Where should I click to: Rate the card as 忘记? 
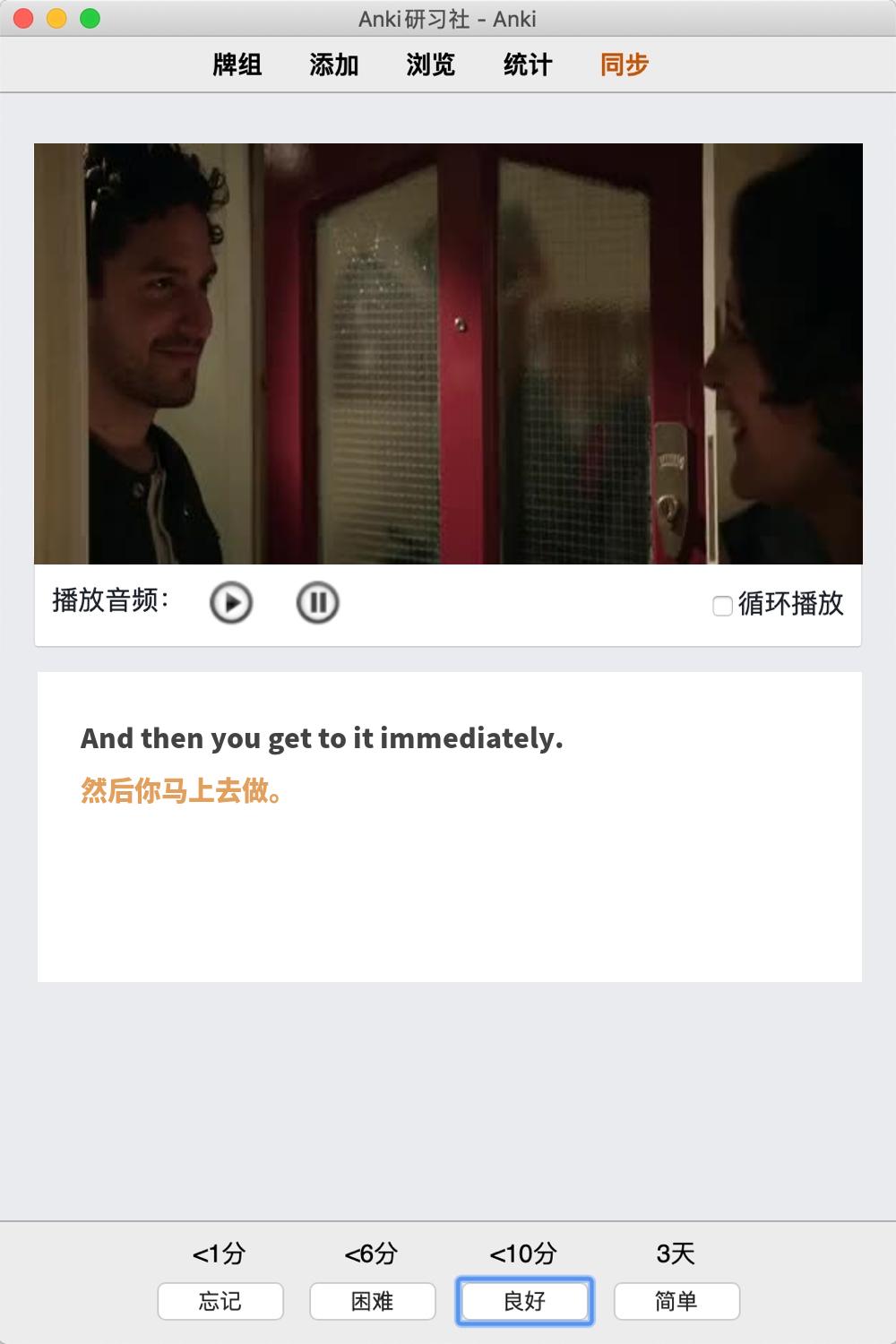tap(220, 1301)
